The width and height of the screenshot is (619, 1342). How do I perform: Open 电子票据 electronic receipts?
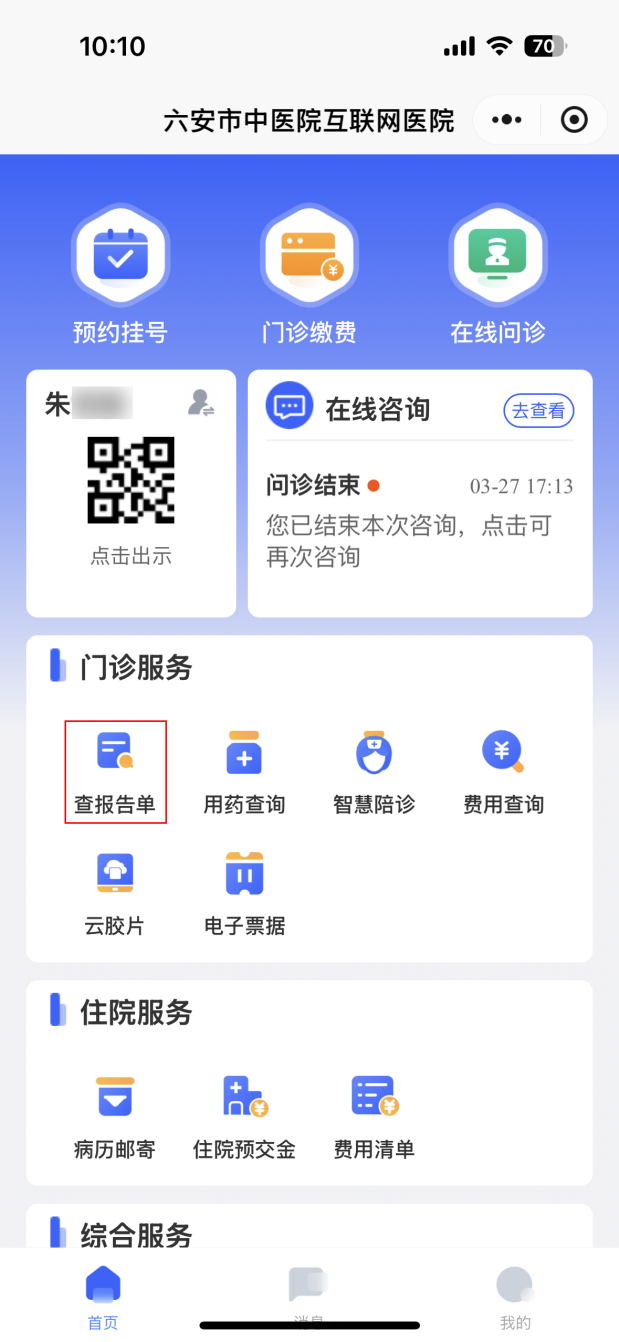[x=244, y=893]
